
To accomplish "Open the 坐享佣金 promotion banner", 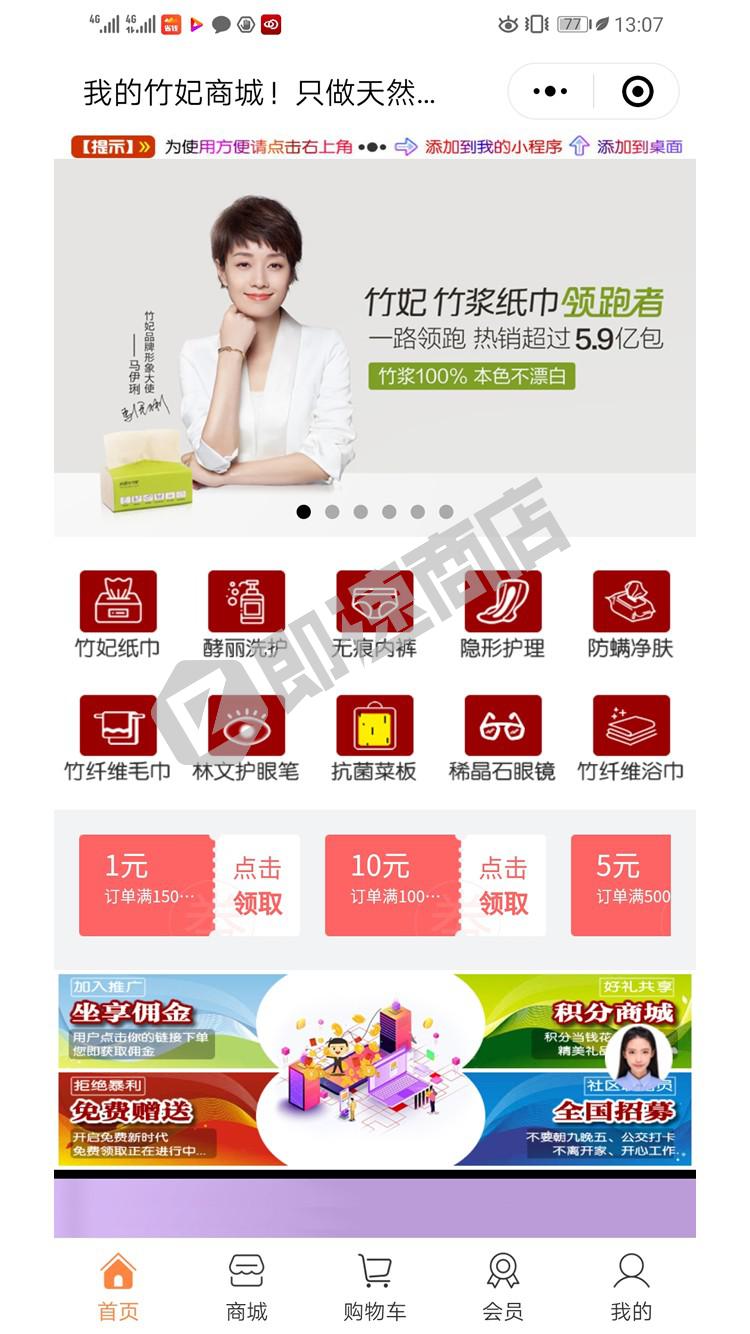I will [150, 1022].
